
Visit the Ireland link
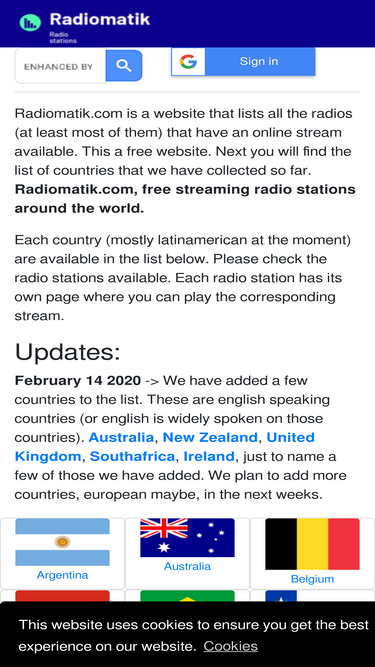pyautogui.click(x=209, y=456)
